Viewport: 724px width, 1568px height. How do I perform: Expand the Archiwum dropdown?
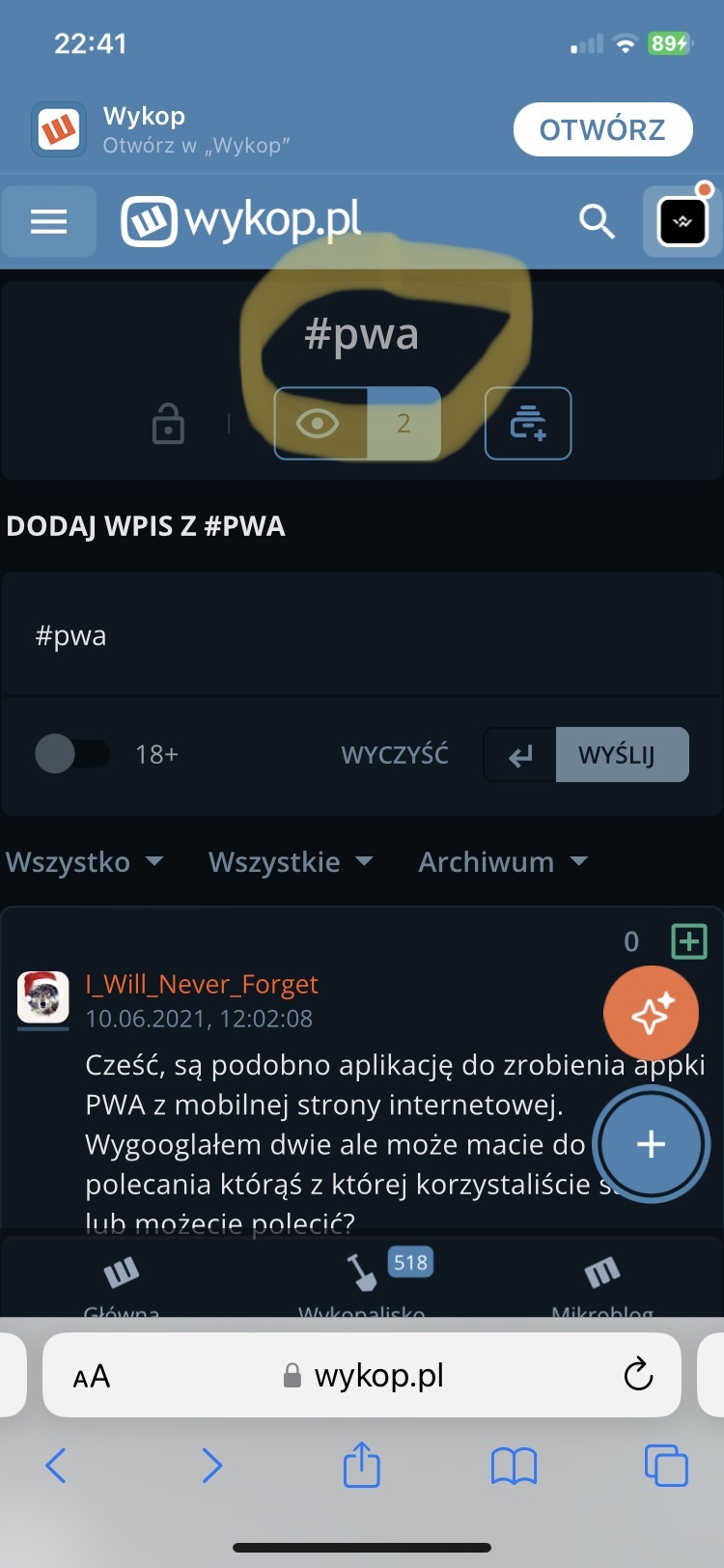[502, 861]
